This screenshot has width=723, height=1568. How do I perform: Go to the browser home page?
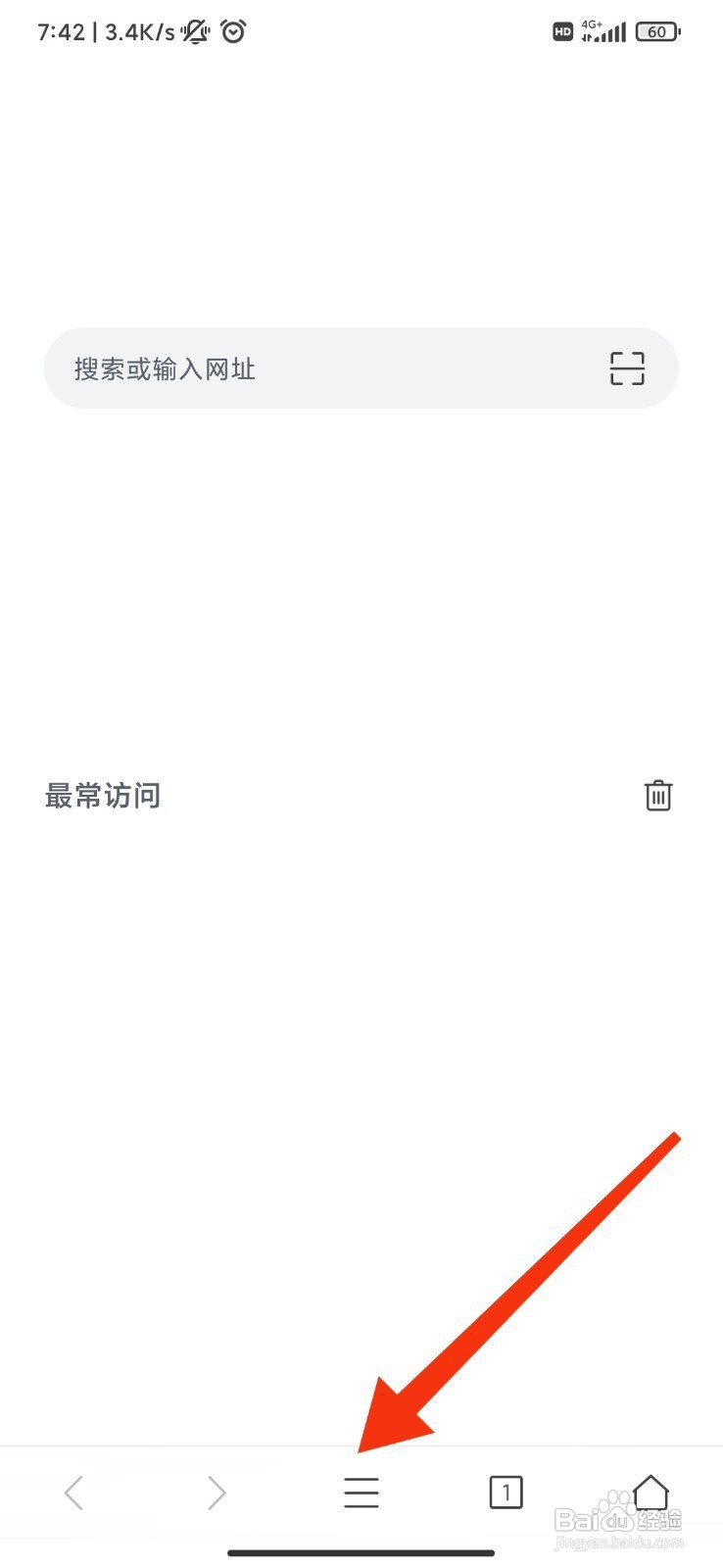[x=651, y=1493]
